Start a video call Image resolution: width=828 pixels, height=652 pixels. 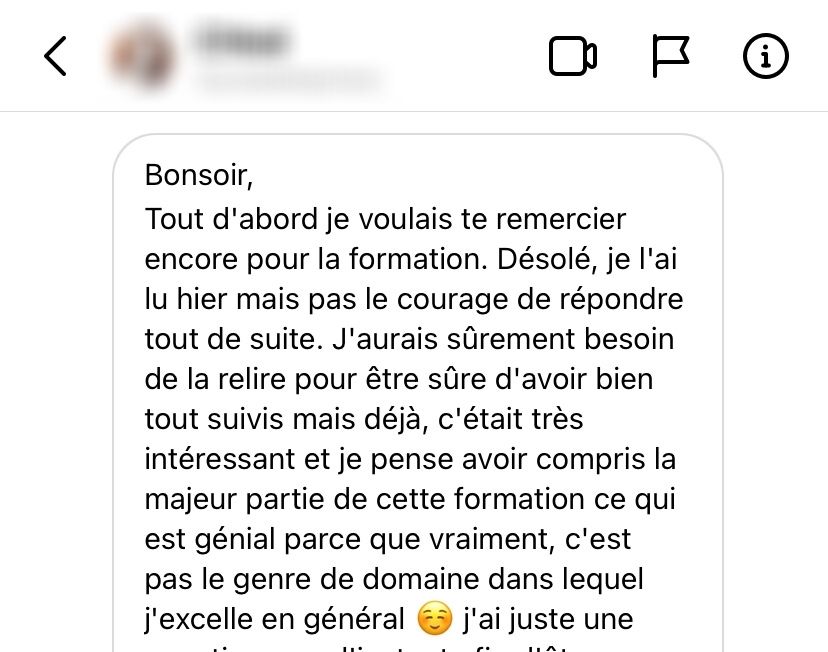[x=572, y=56]
